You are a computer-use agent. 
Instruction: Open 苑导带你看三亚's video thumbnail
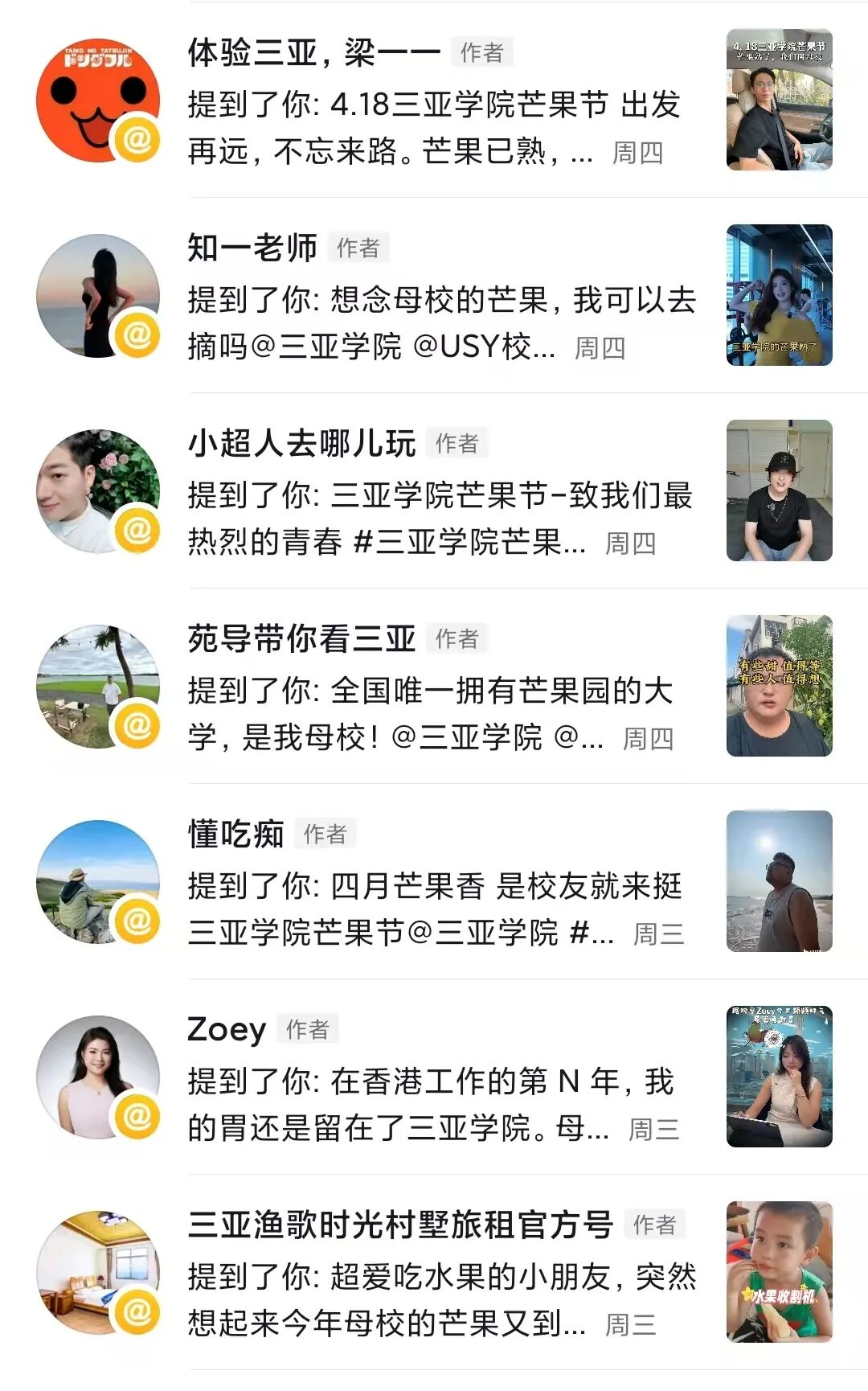[x=779, y=686]
